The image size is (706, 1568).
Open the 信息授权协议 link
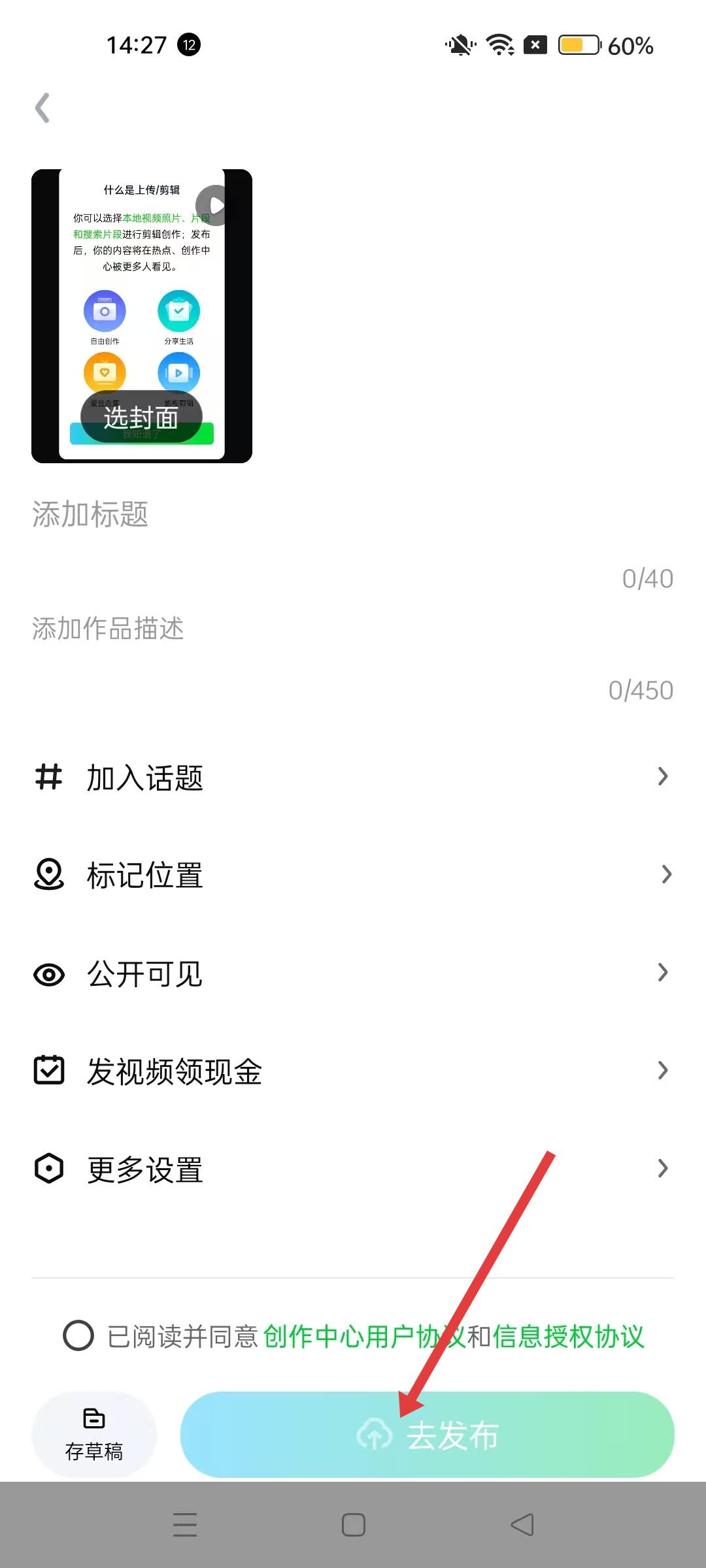coord(569,1337)
